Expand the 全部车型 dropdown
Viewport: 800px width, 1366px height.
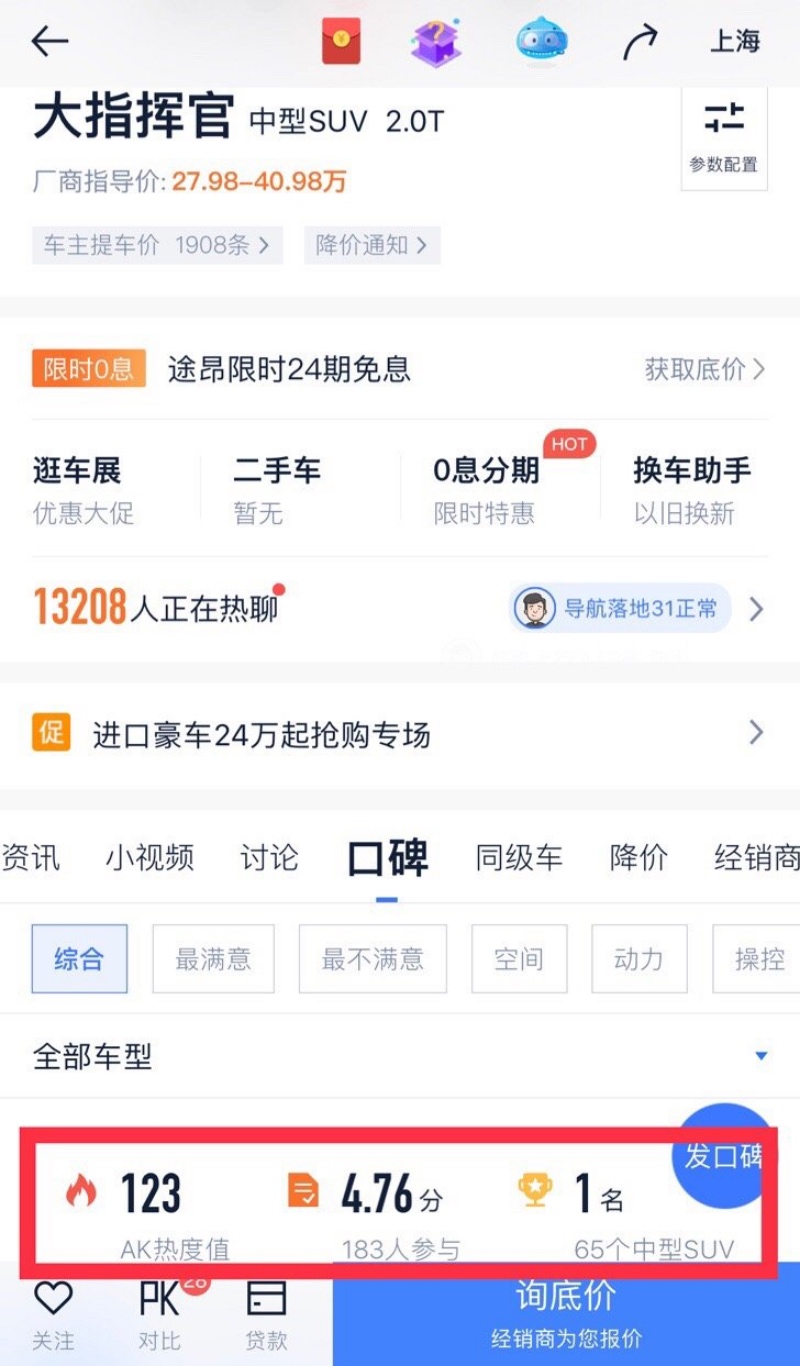pyautogui.click(x=400, y=1056)
